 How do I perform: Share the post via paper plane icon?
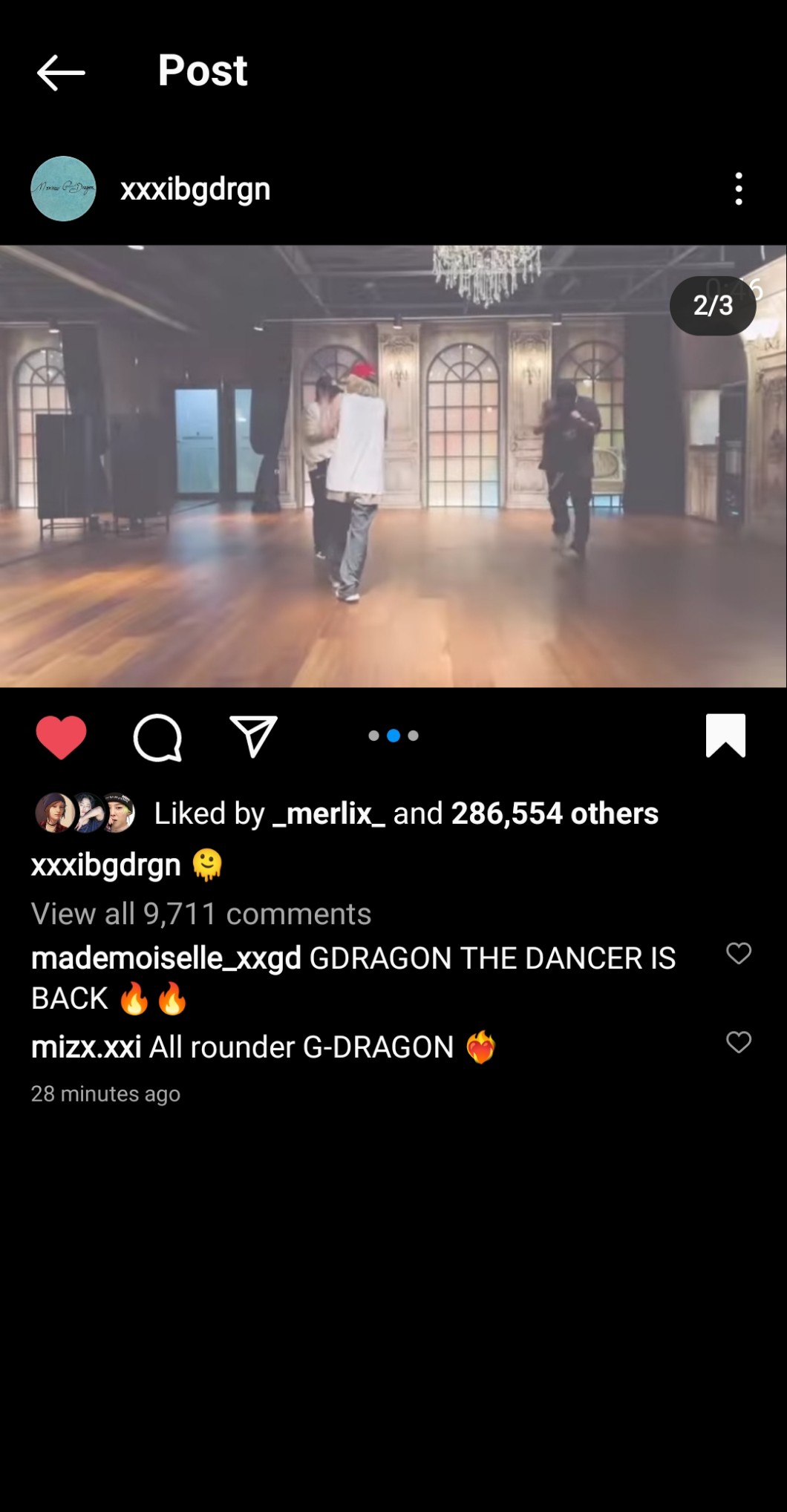tap(253, 736)
